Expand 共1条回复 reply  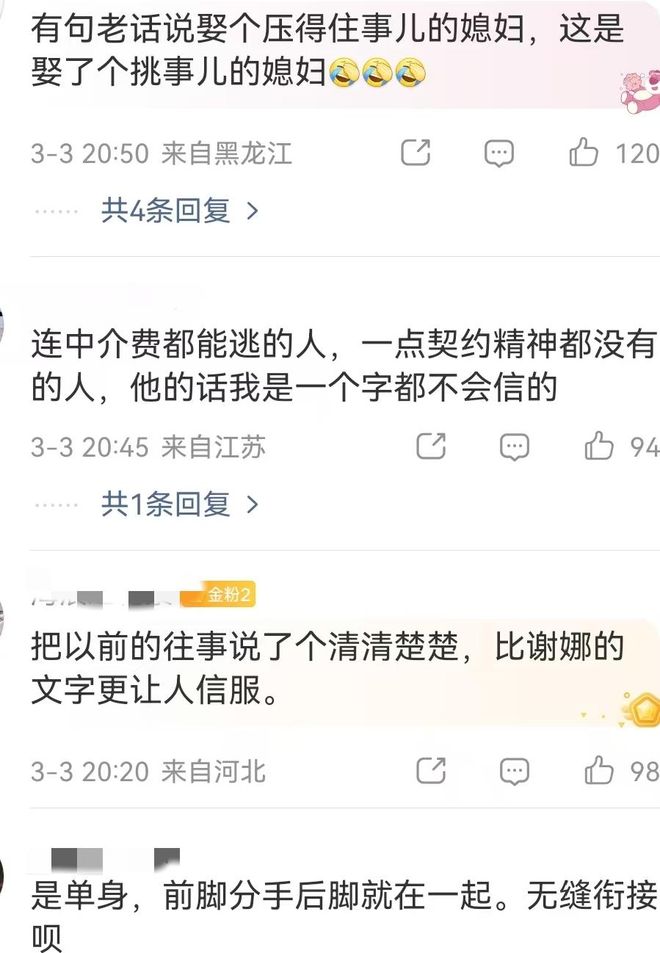pos(180,504)
